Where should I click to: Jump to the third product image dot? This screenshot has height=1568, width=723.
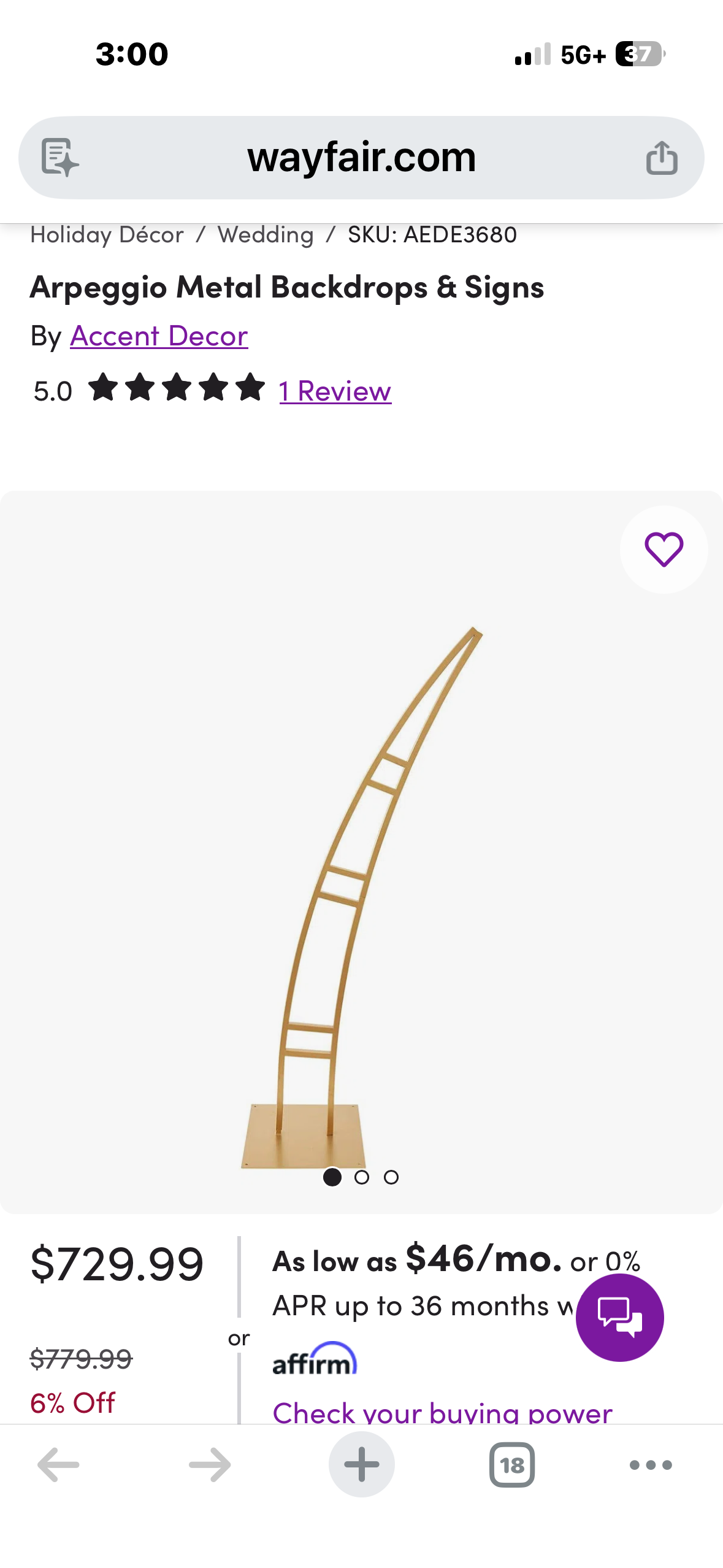(391, 1177)
